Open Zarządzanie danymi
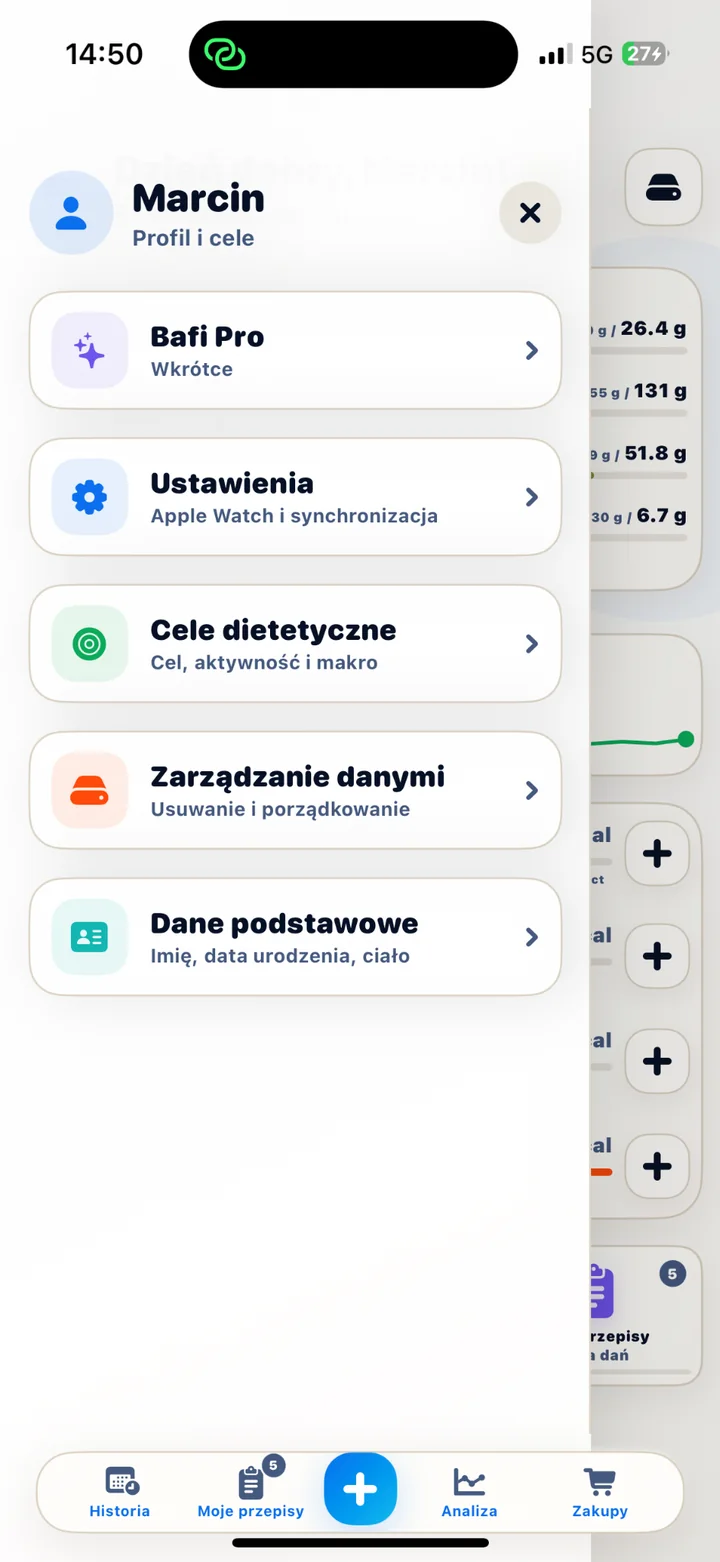Image resolution: width=720 pixels, height=1562 pixels. pos(295,790)
